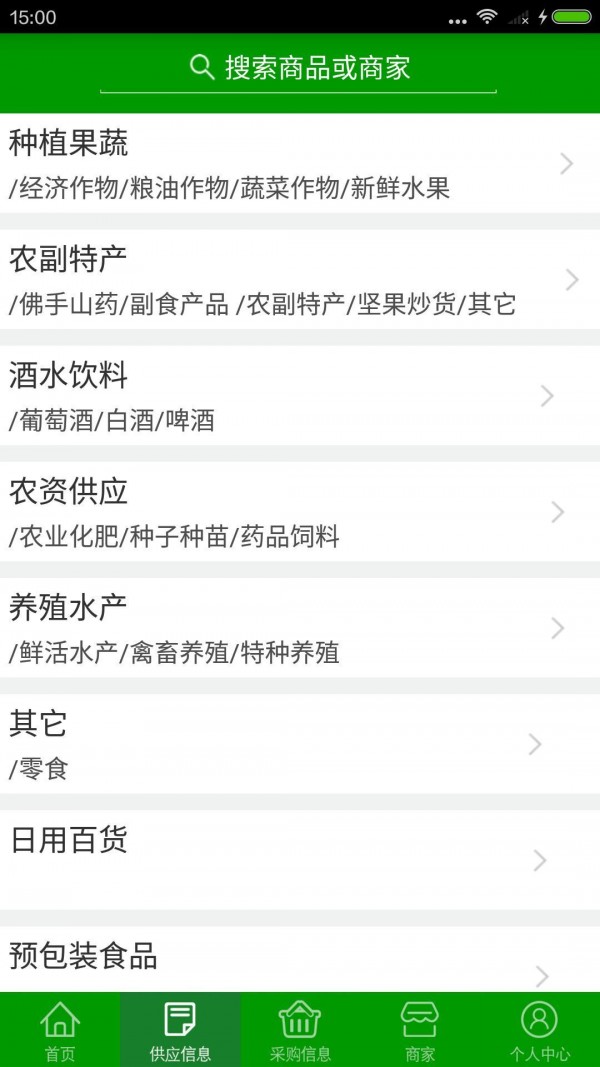The image size is (600, 1067).
Task: View the 预包装食品 category
Action: [x=299, y=960]
